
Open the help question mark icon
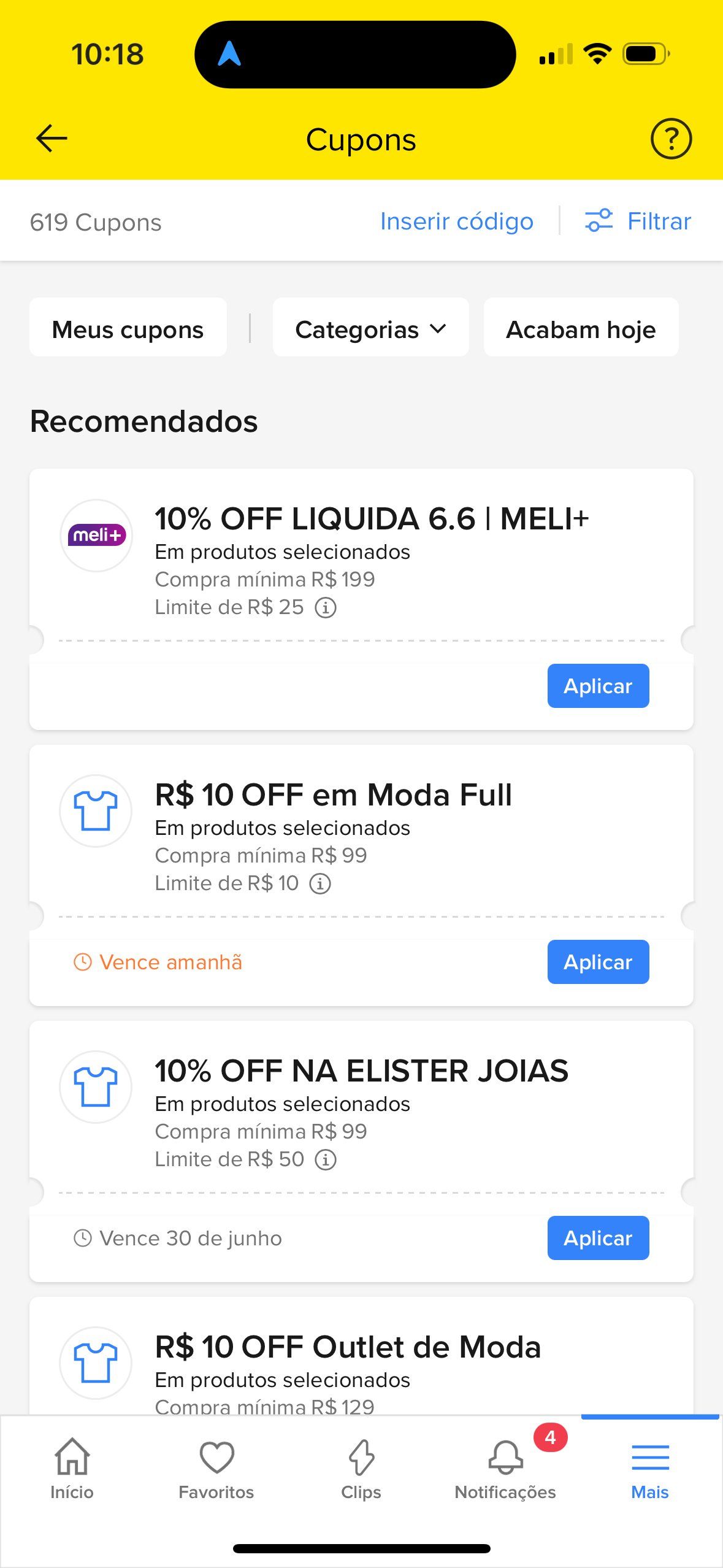click(x=671, y=139)
